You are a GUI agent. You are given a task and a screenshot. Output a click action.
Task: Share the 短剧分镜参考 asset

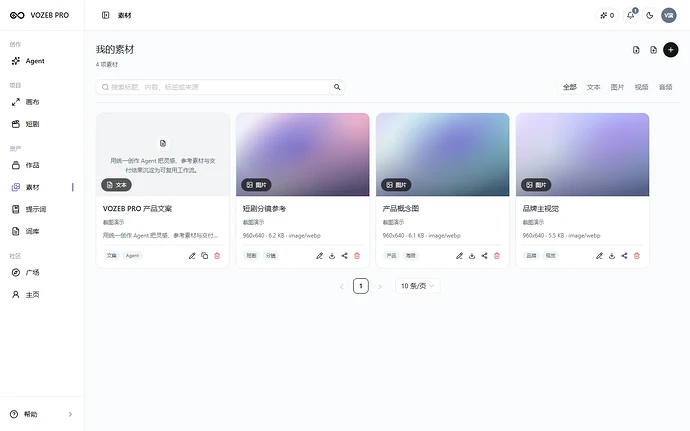(x=345, y=256)
